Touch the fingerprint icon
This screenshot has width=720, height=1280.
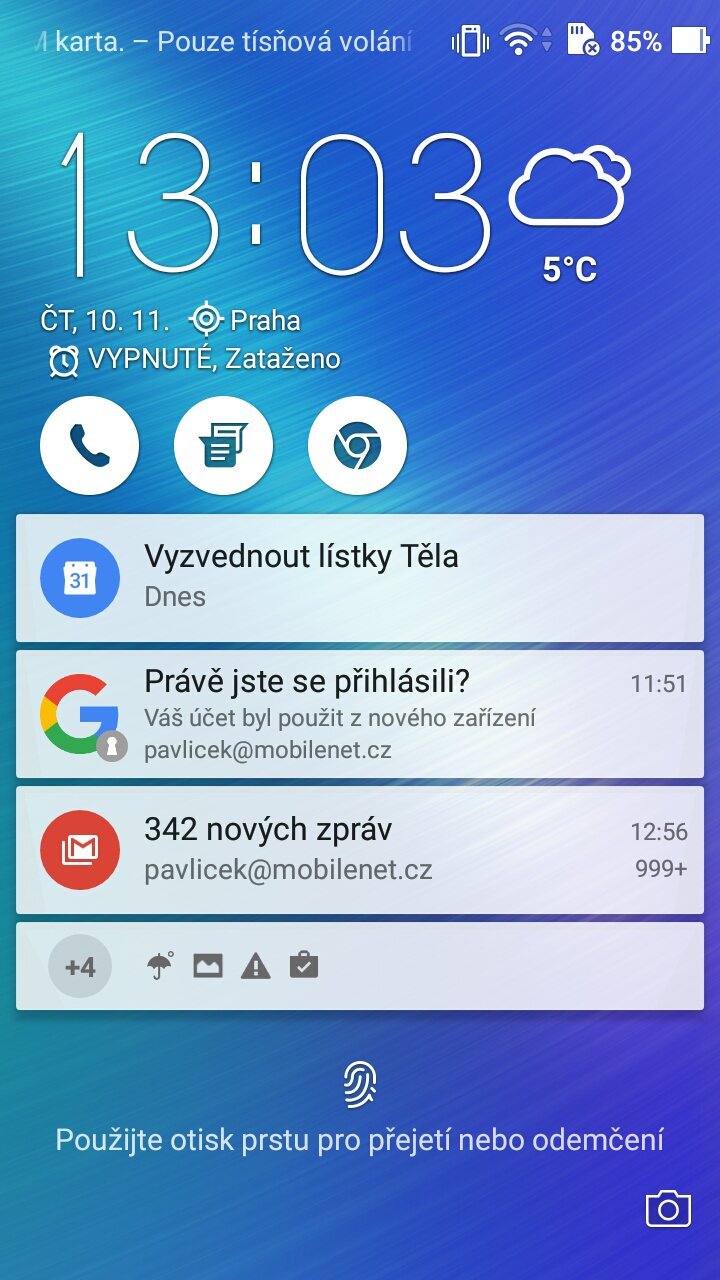[360, 1082]
